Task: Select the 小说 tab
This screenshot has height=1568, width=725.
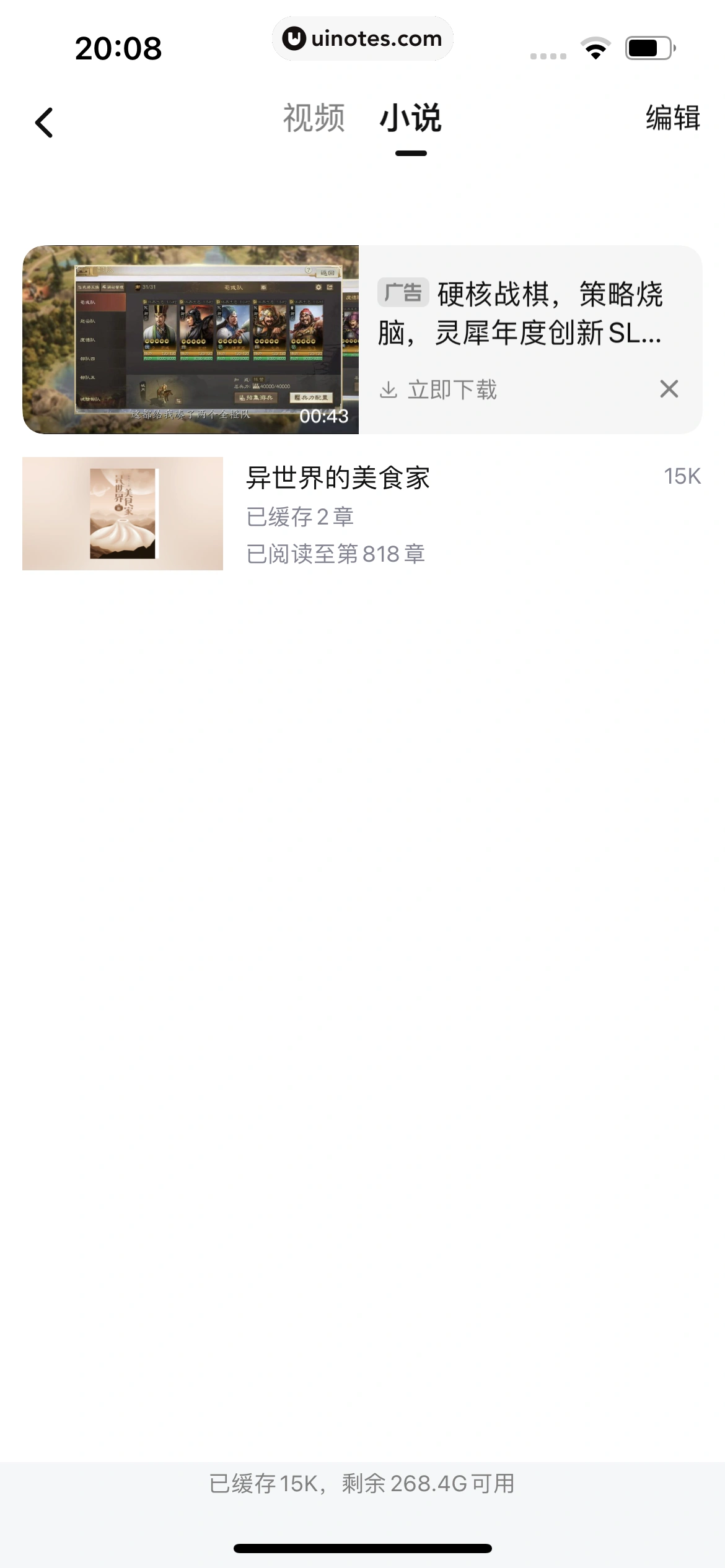Action: [410, 118]
